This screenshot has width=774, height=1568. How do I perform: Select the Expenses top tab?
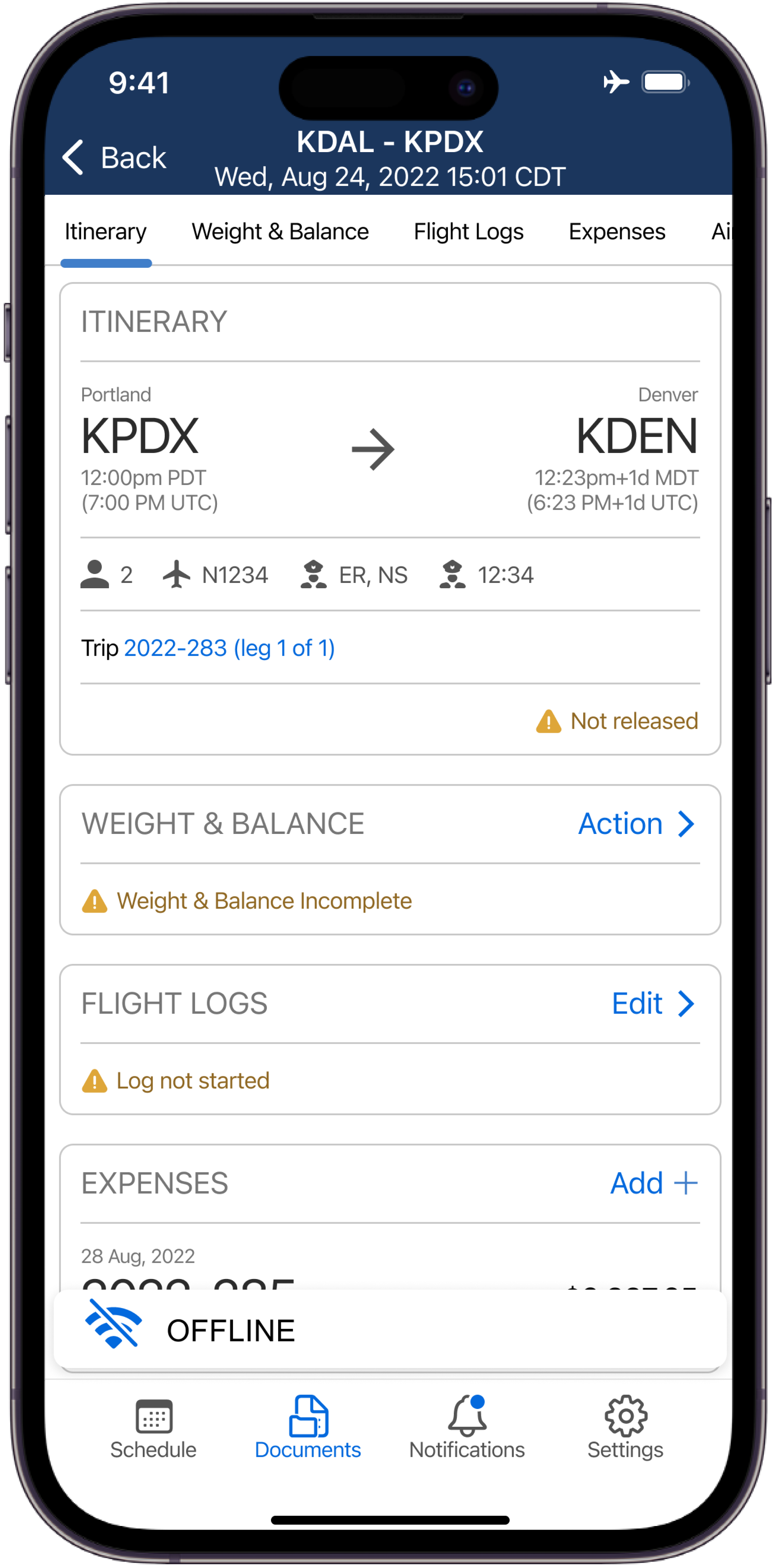(616, 232)
